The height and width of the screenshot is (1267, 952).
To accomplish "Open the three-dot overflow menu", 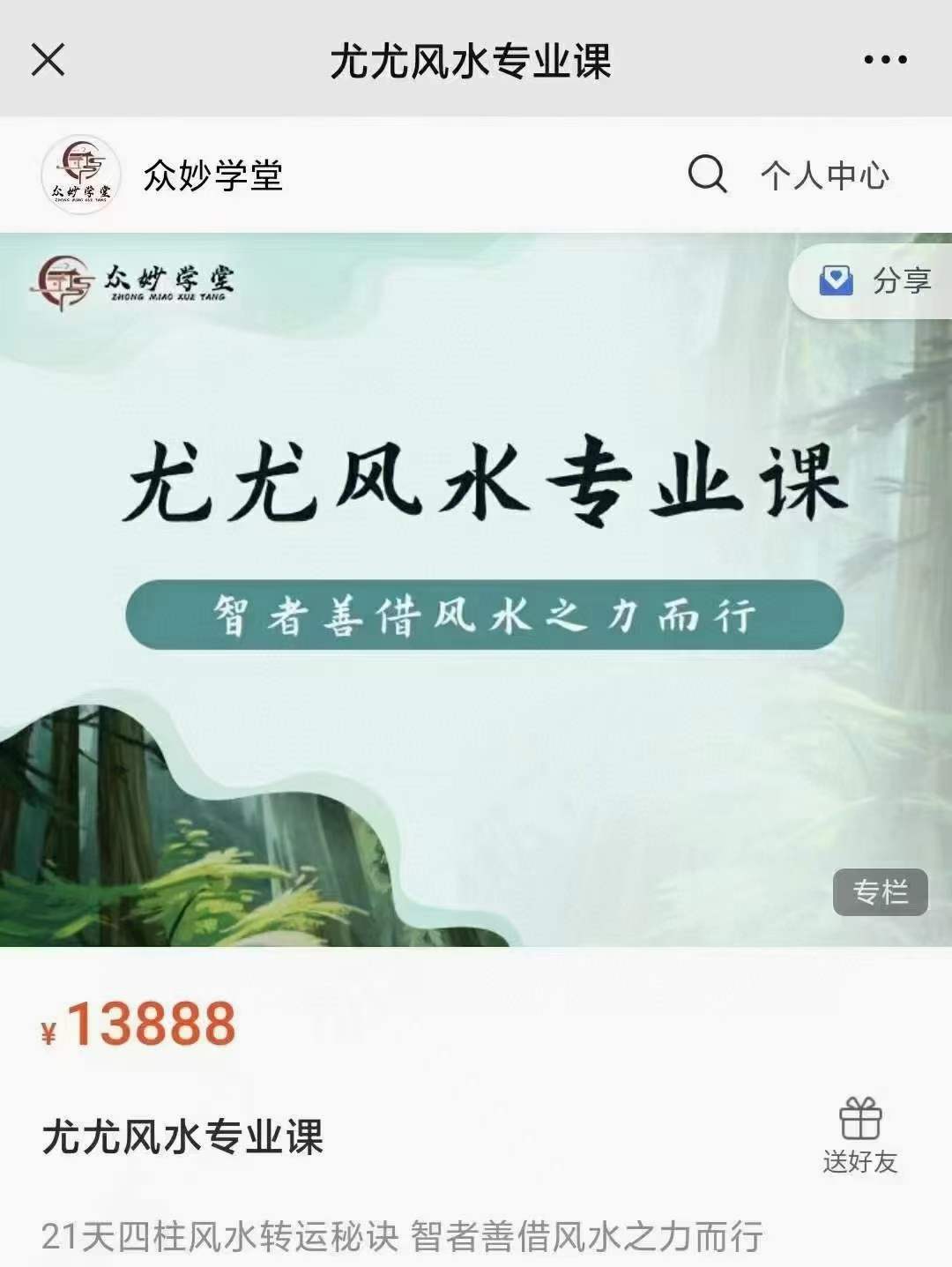I will click(x=885, y=60).
